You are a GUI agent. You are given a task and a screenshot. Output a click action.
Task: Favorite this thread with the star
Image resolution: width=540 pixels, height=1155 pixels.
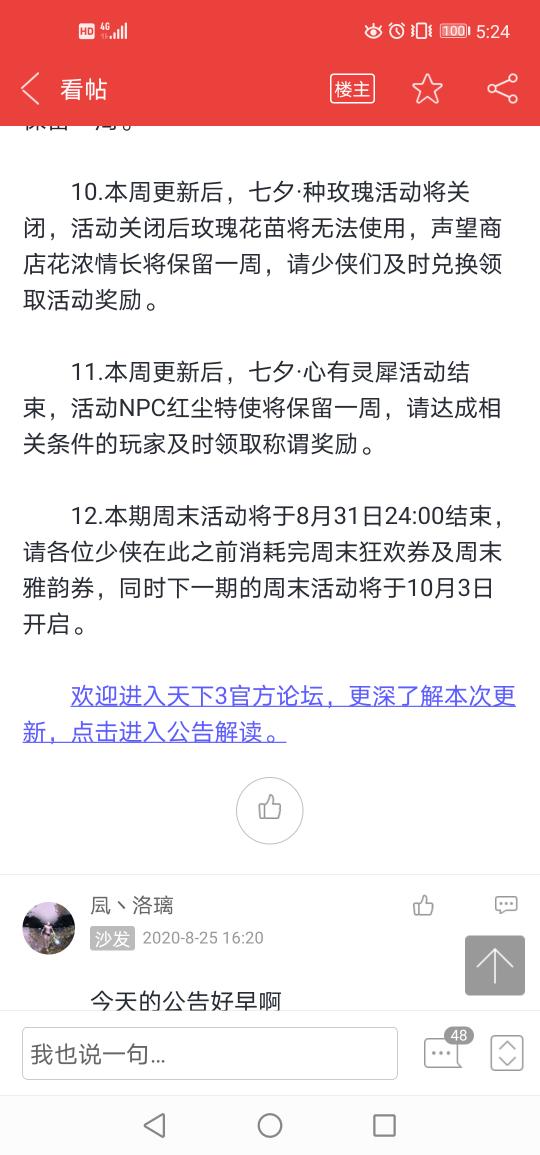[427, 89]
